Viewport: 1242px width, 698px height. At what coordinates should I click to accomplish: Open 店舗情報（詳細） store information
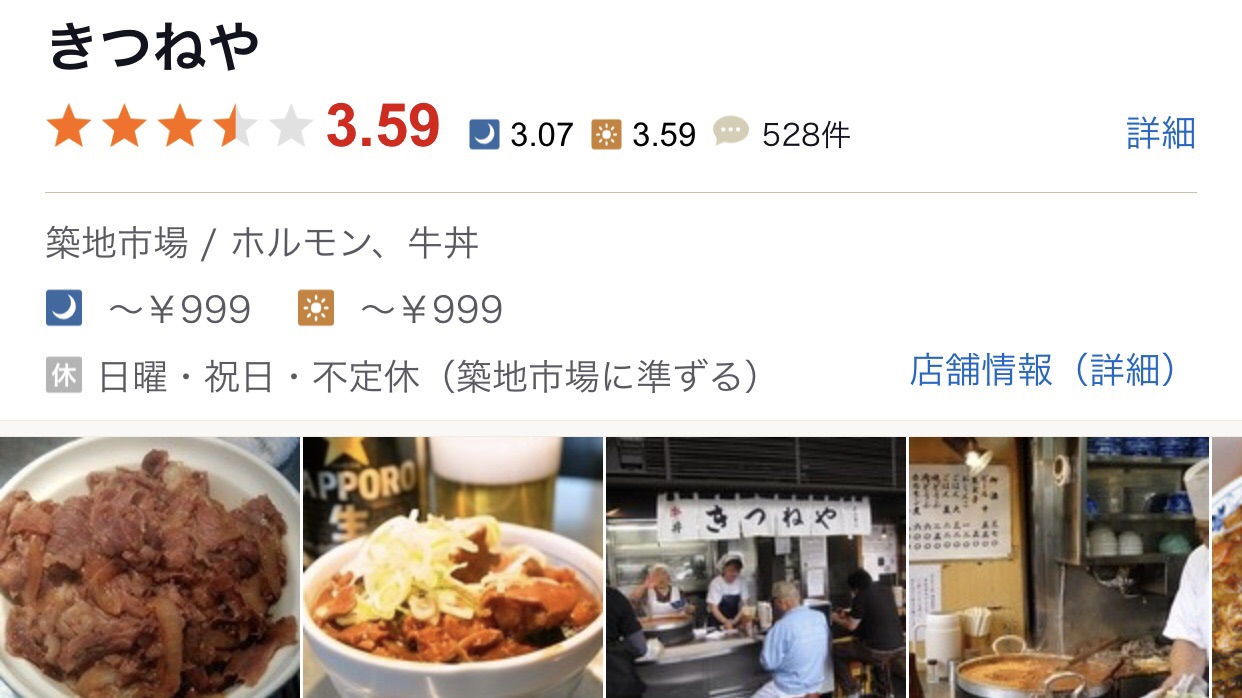[x=1042, y=370]
